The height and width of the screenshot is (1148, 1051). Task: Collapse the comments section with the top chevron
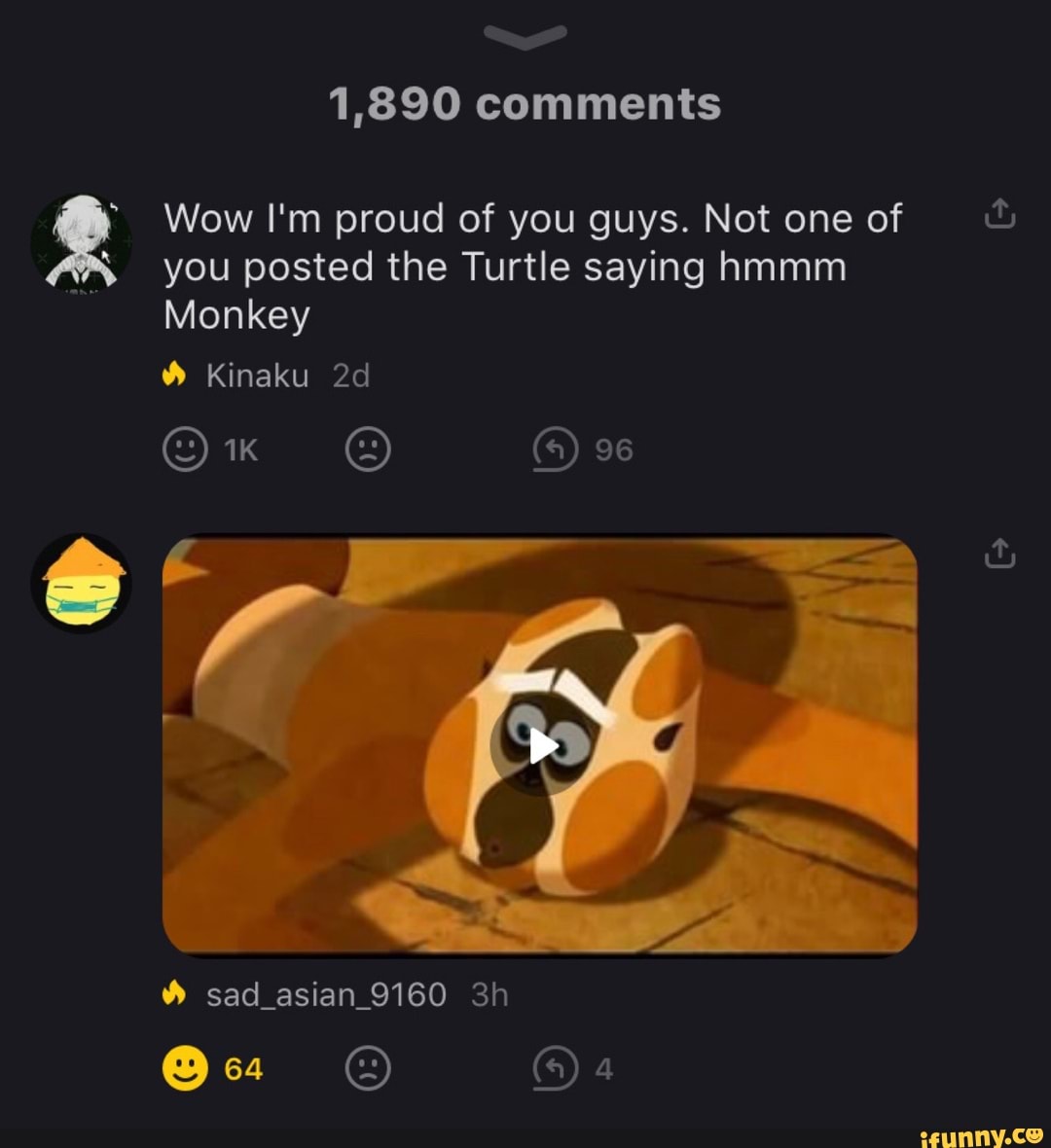(525, 36)
